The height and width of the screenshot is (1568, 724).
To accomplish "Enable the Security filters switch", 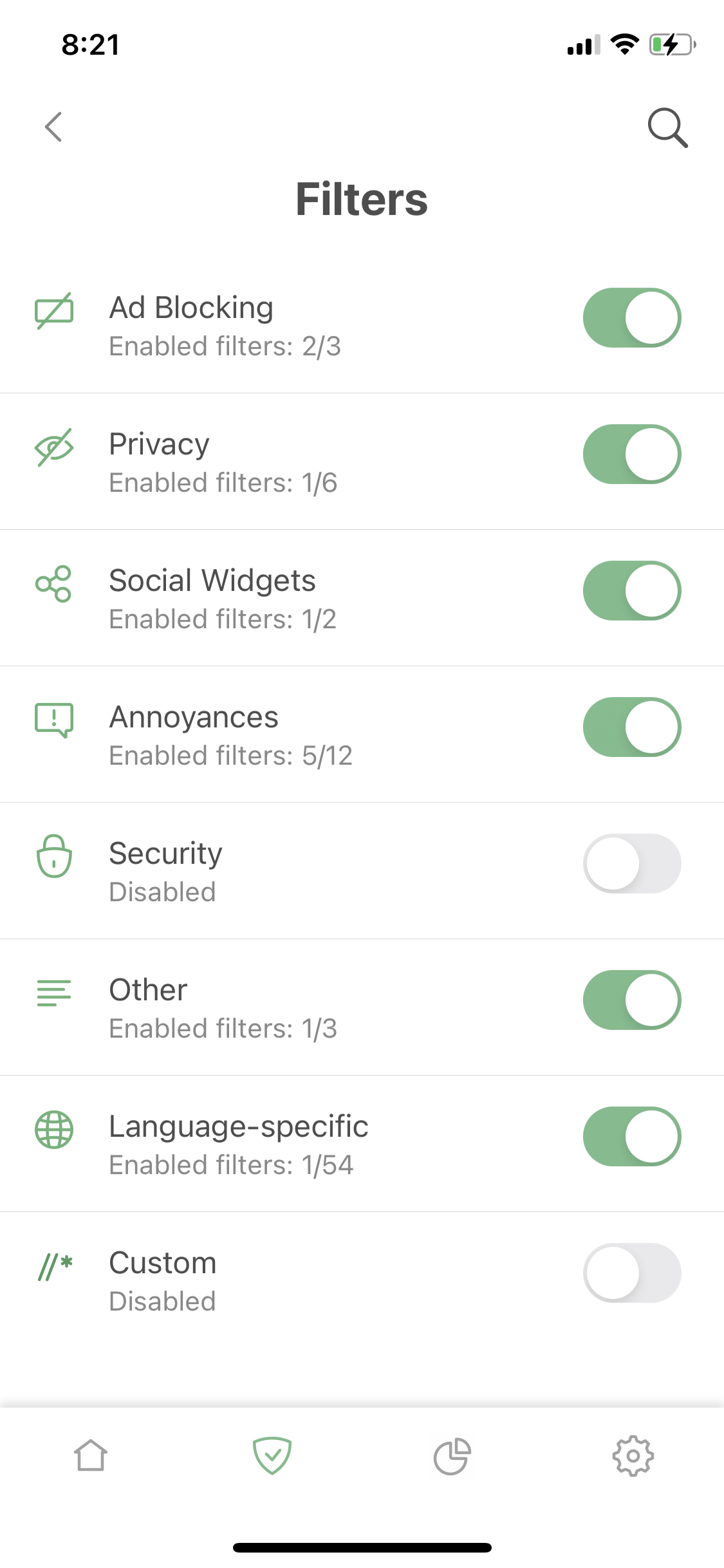I will pyautogui.click(x=632, y=863).
